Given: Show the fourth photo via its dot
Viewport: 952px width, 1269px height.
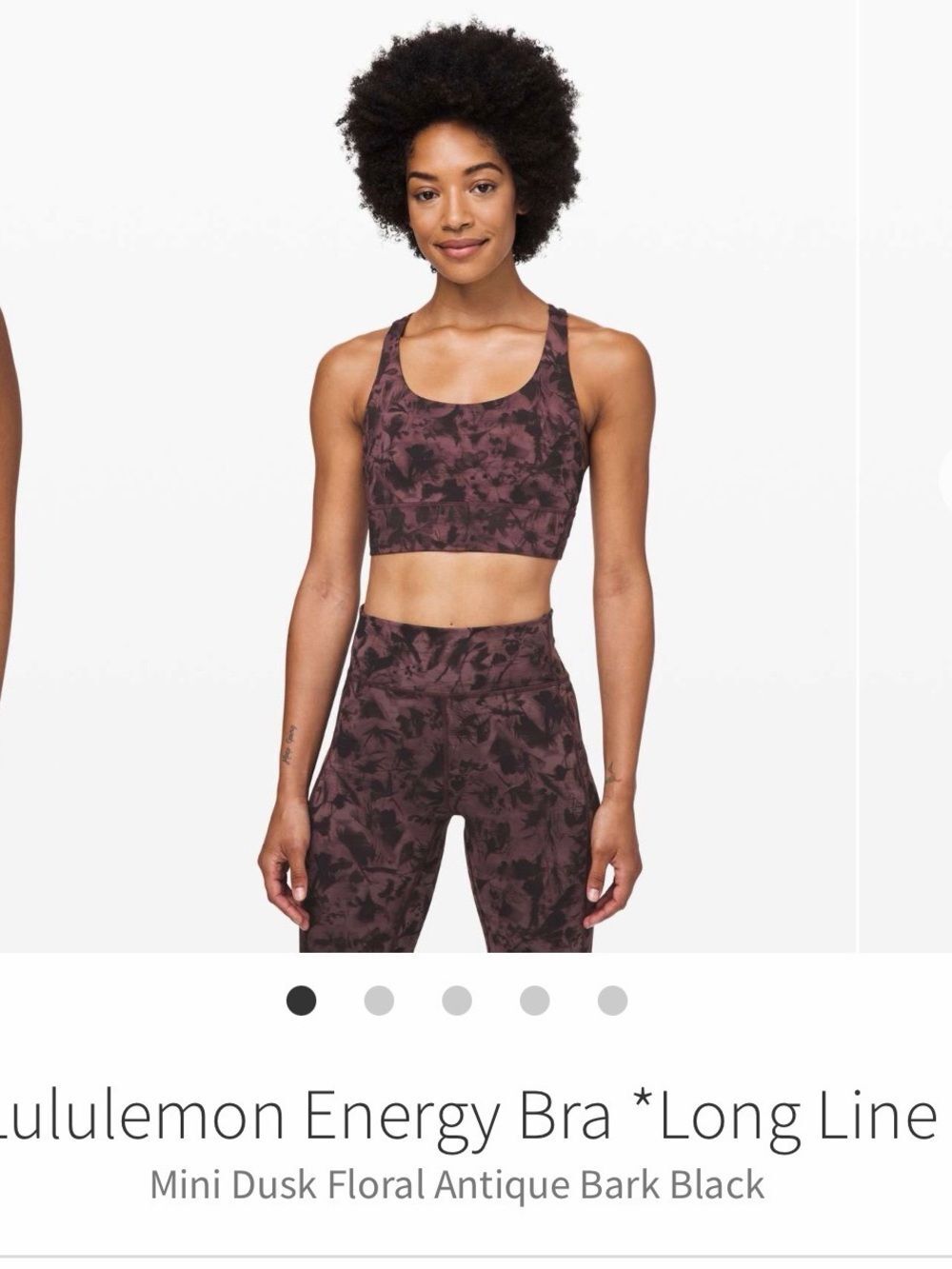Looking at the screenshot, I should point(535,1001).
